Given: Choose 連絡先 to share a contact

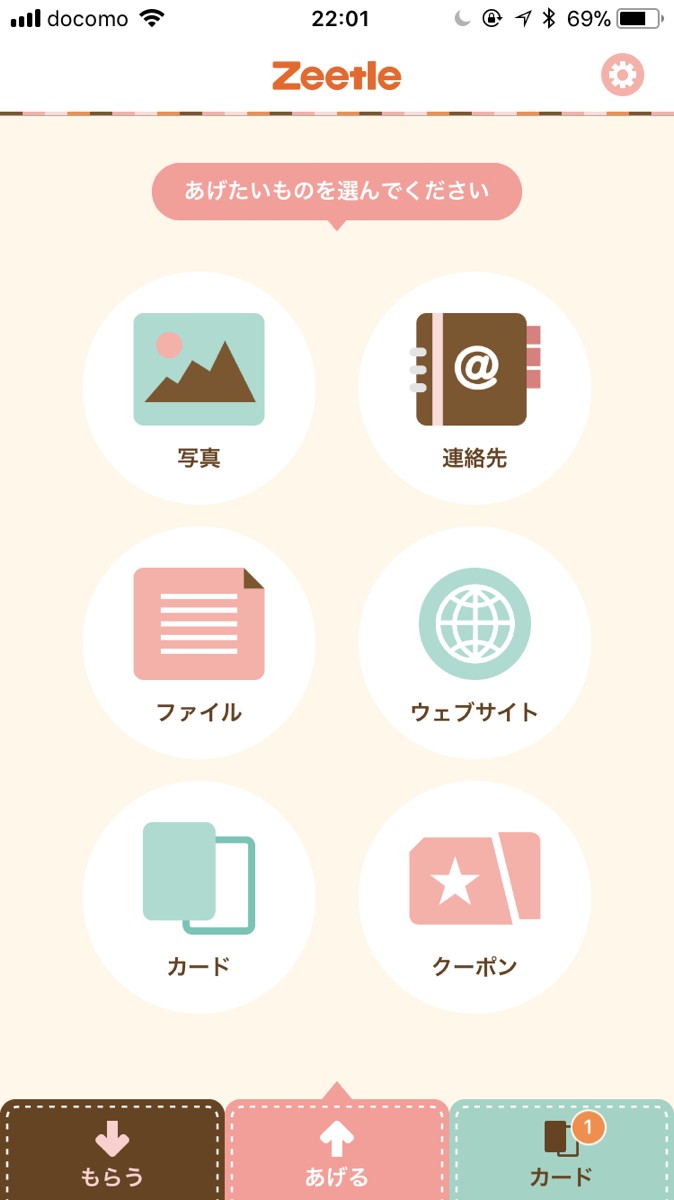Looking at the screenshot, I should [x=475, y=389].
